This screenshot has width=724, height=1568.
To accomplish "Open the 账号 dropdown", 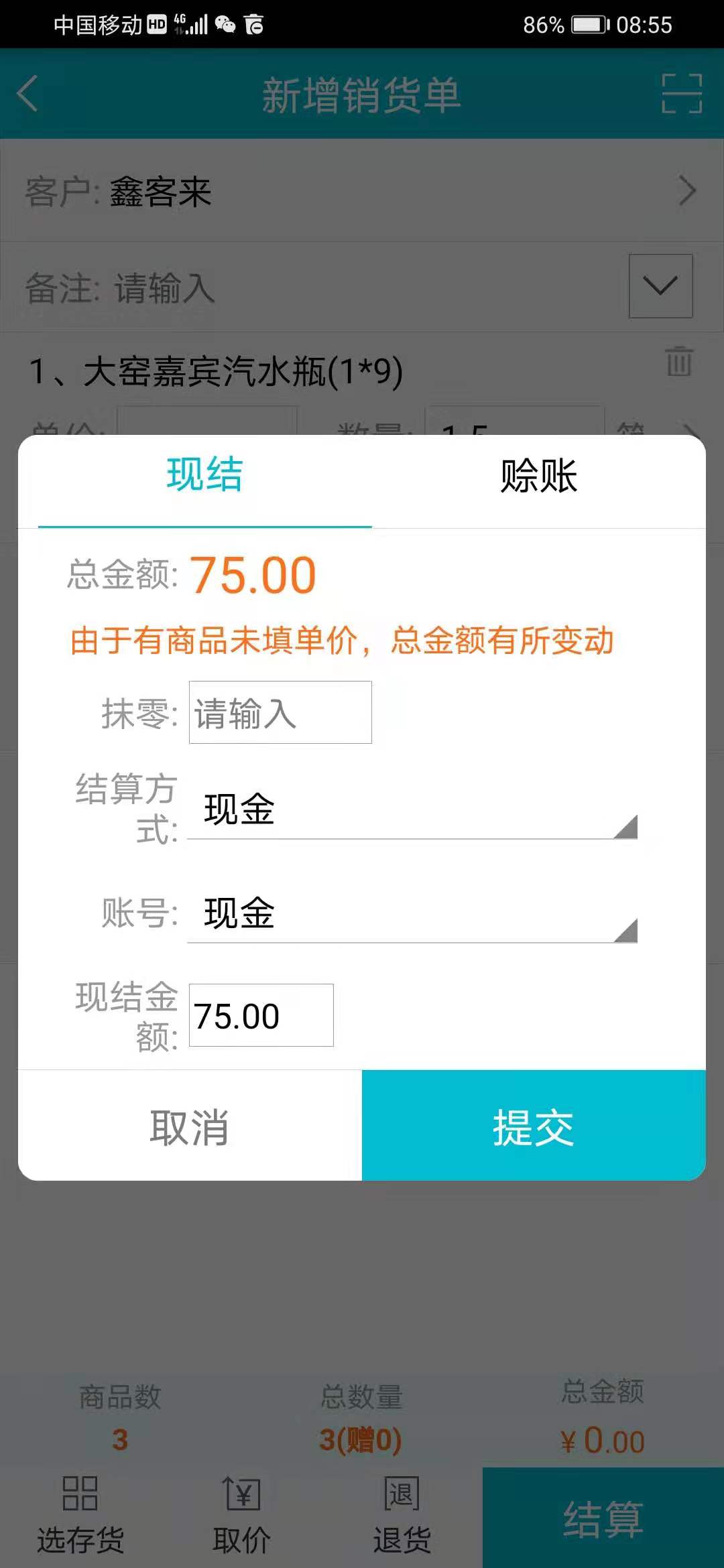I will click(412, 913).
